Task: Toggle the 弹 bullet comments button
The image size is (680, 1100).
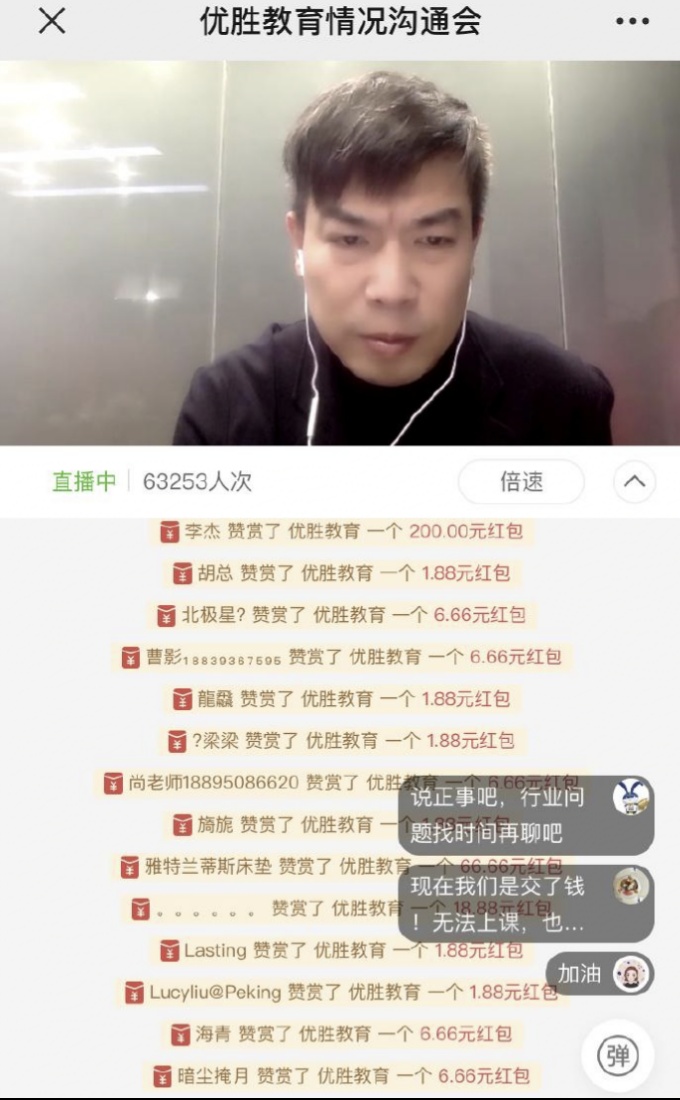Action: (617, 1055)
